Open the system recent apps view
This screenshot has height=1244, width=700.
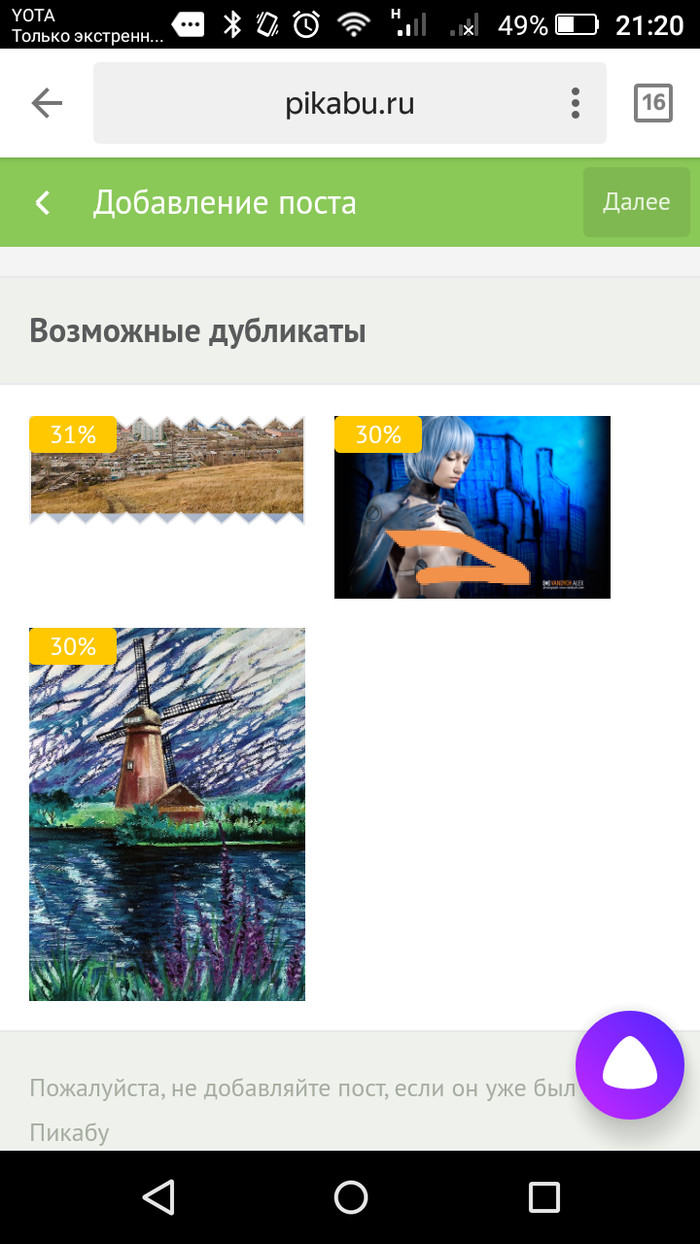(x=543, y=1197)
